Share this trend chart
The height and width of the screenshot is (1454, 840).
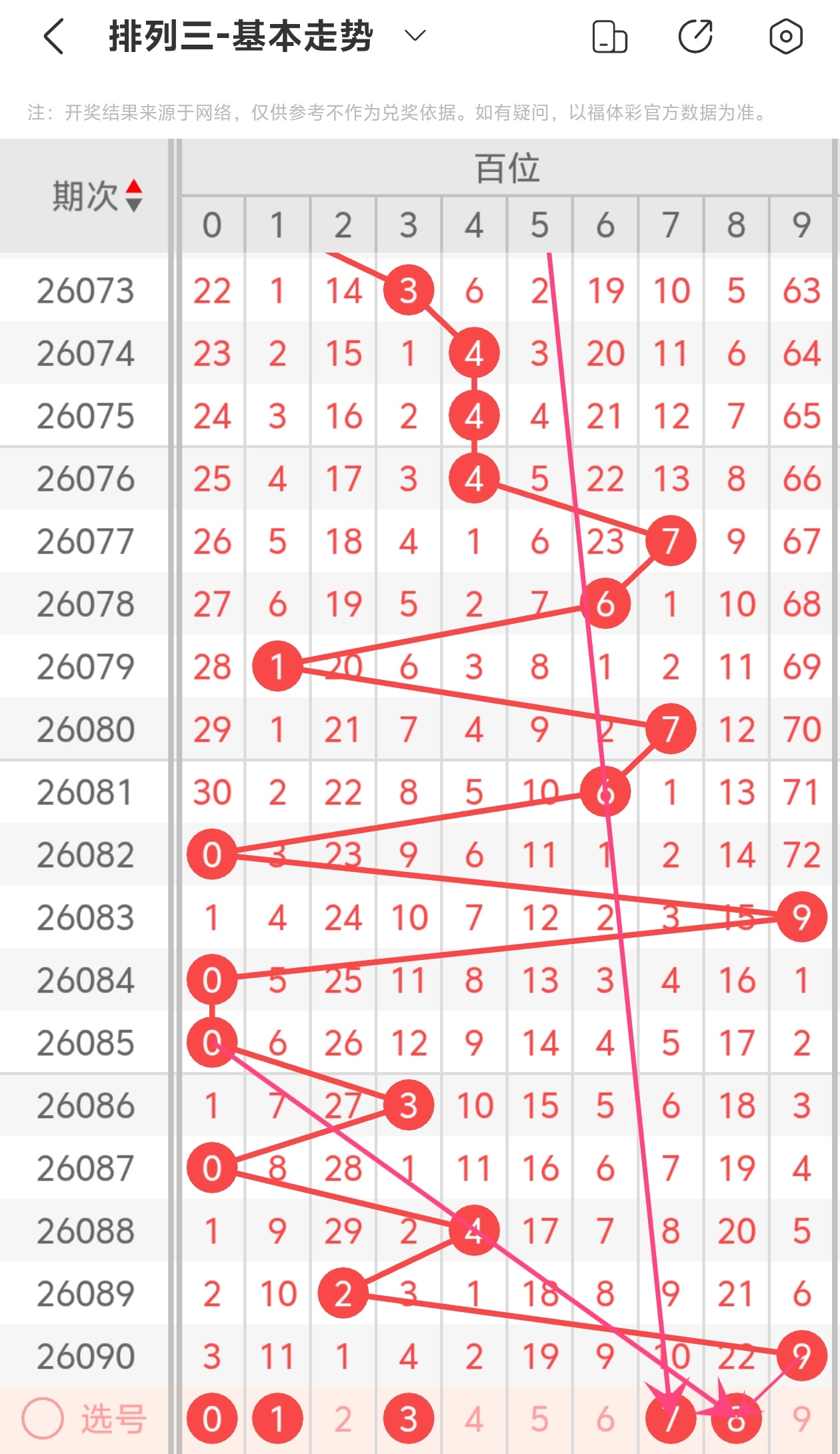point(695,36)
